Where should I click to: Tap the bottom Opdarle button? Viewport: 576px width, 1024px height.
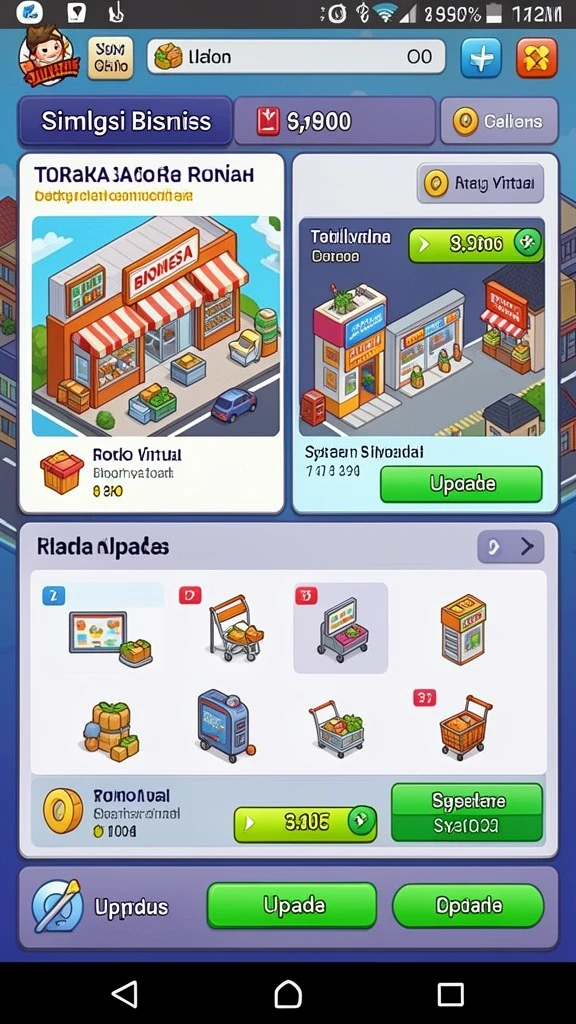[468, 906]
